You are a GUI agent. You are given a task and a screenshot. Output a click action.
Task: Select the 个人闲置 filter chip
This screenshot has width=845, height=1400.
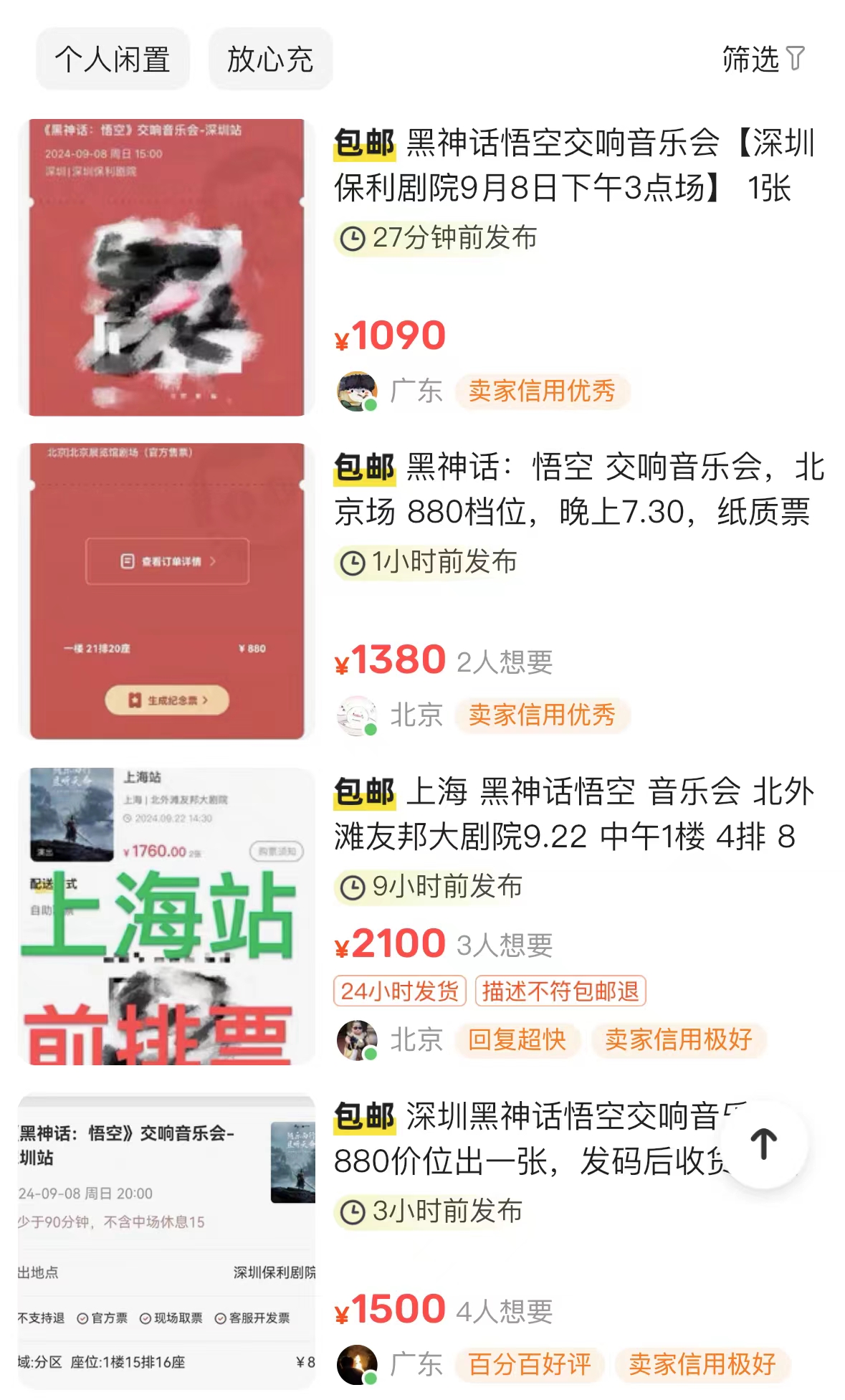(x=113, y=59)
